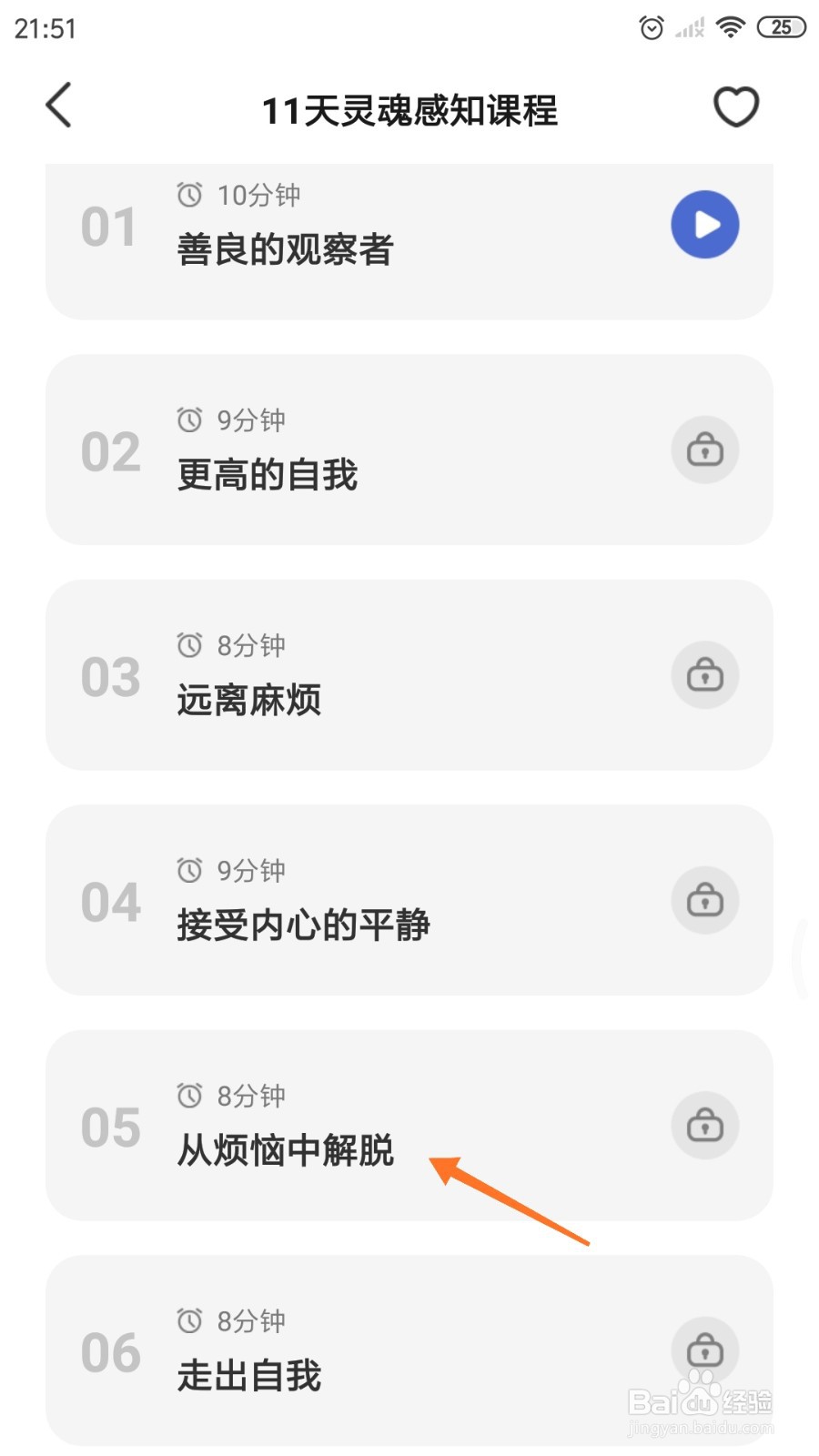Play lesson 01 善良的观察者
Image resolution: width=819 pixels, height=1456 pixels.
pos(705,224)
